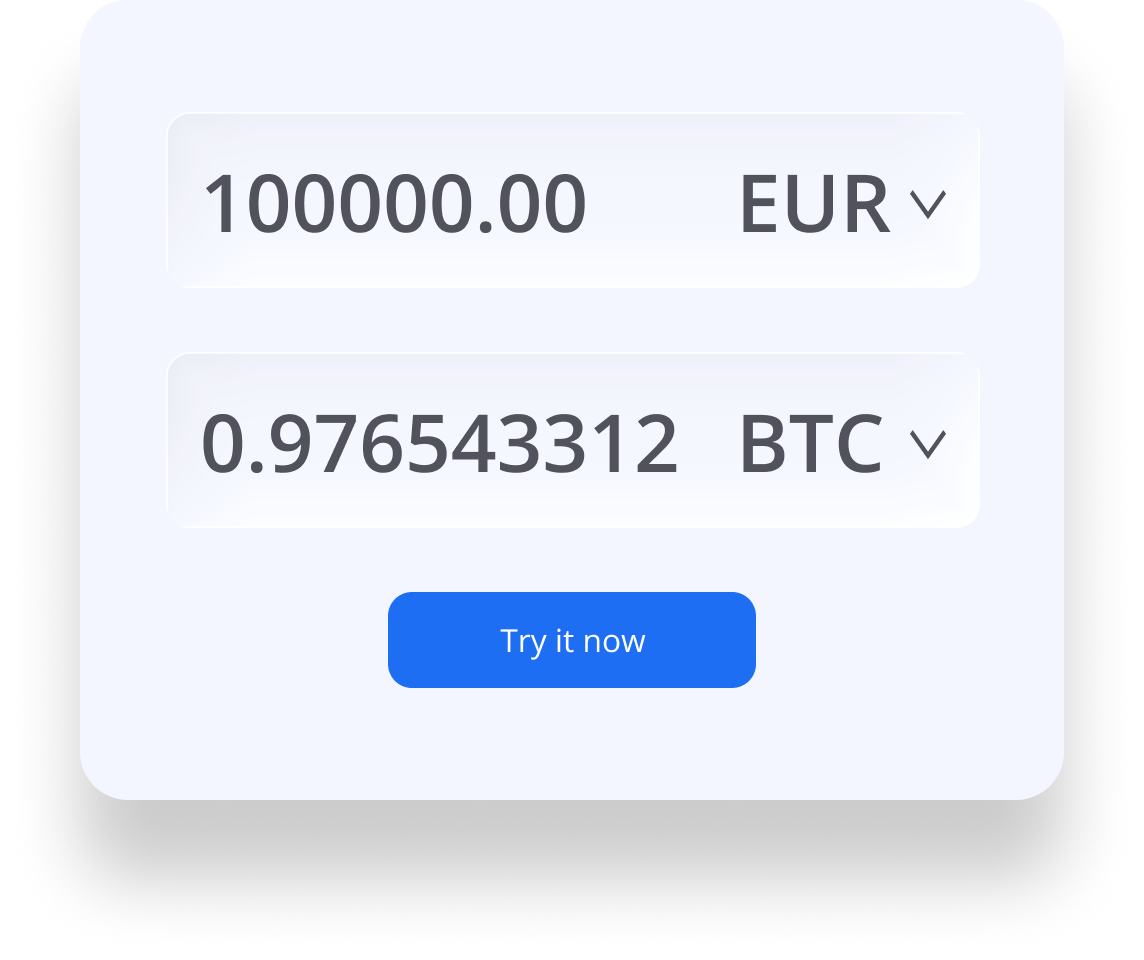
Task: Tap the 100000.00 EUR amount field
Action: tap(395, 204)
